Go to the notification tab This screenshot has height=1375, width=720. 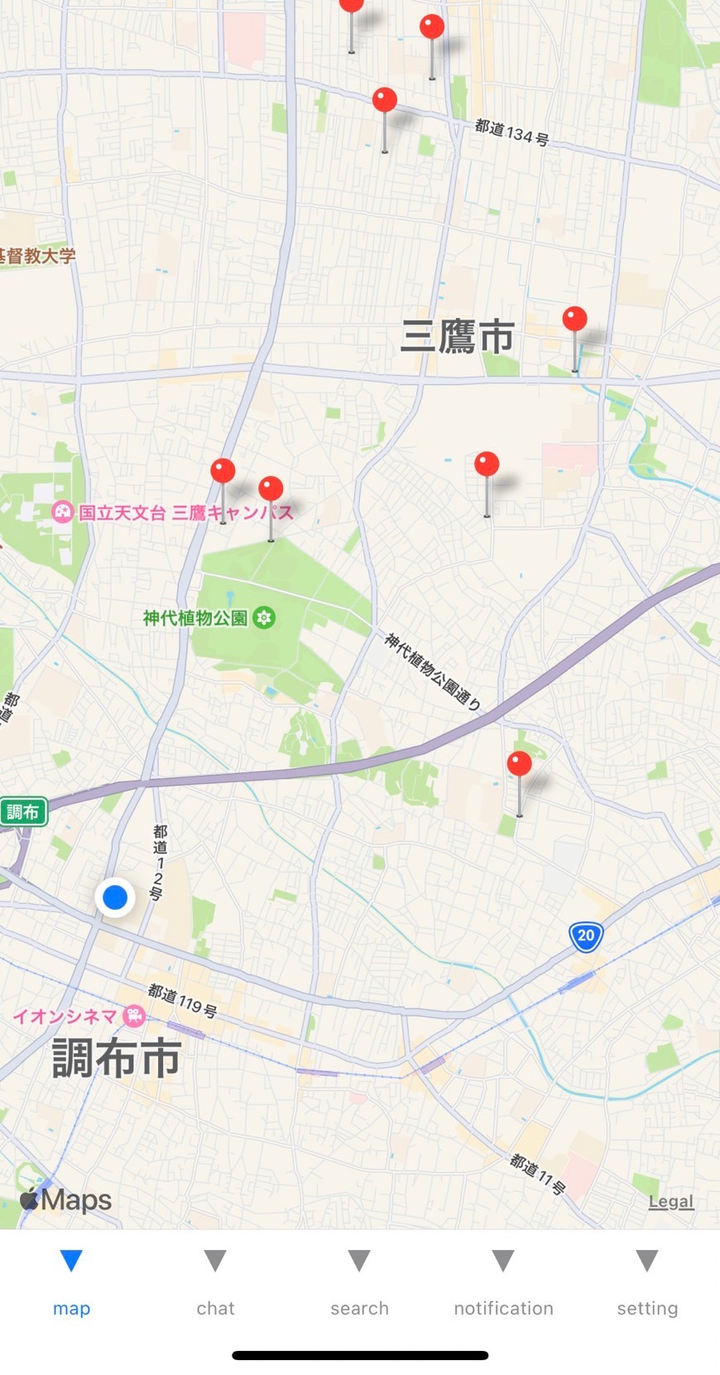pos(503,1282)
